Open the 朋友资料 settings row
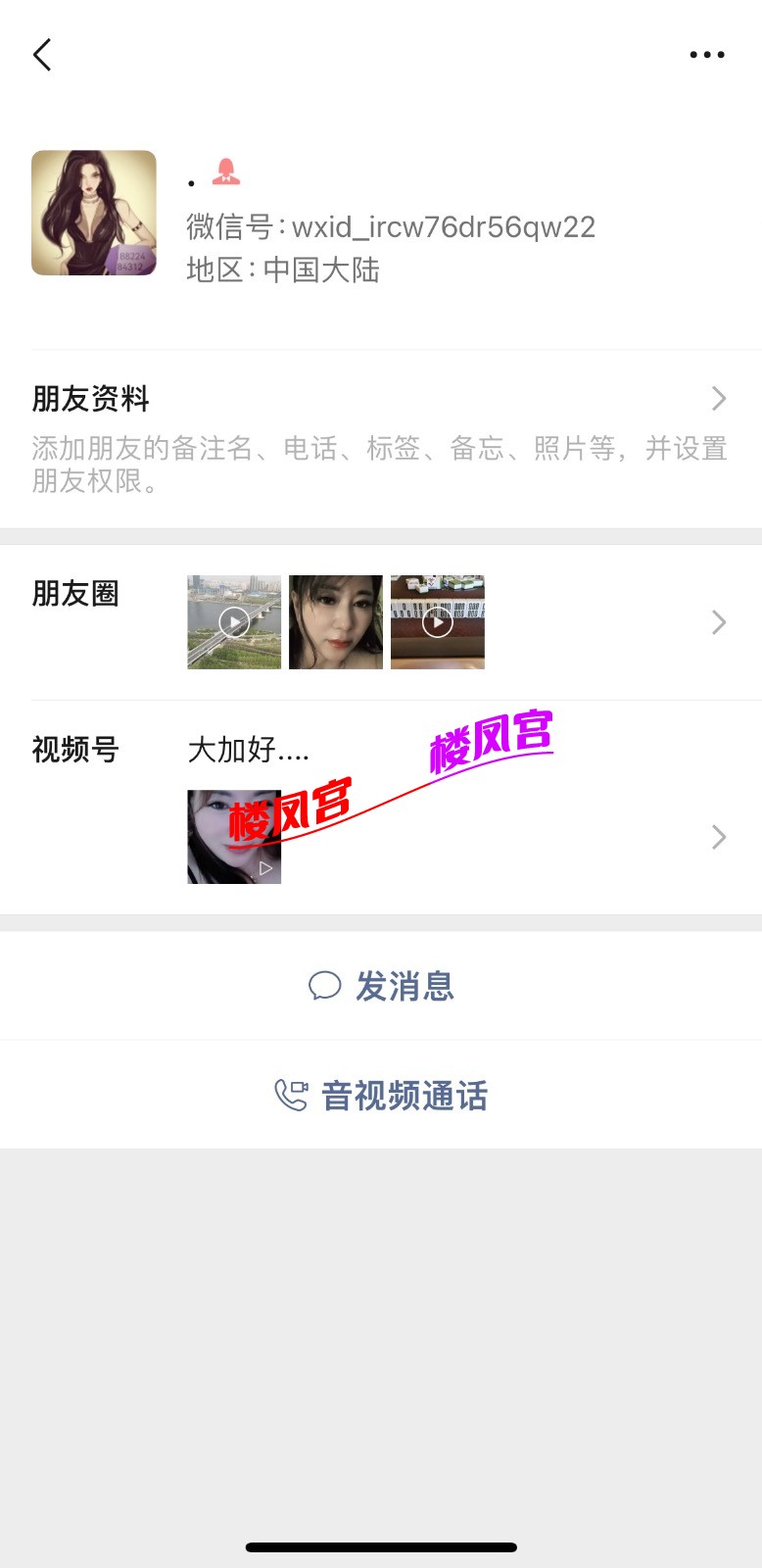 click(380, 437)
